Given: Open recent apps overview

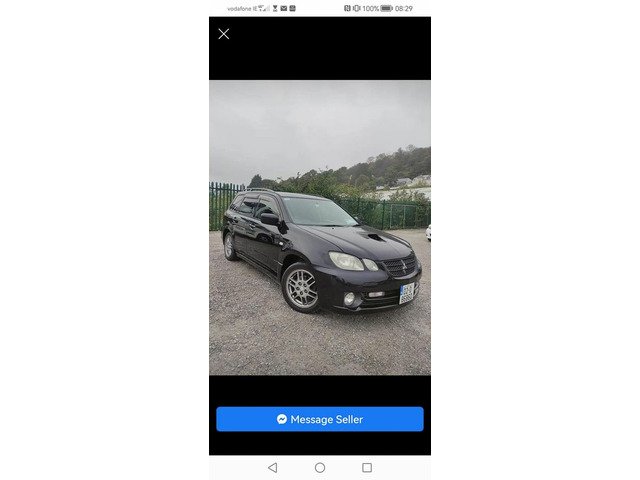Looking at the screenshot, I should point(367,467).
